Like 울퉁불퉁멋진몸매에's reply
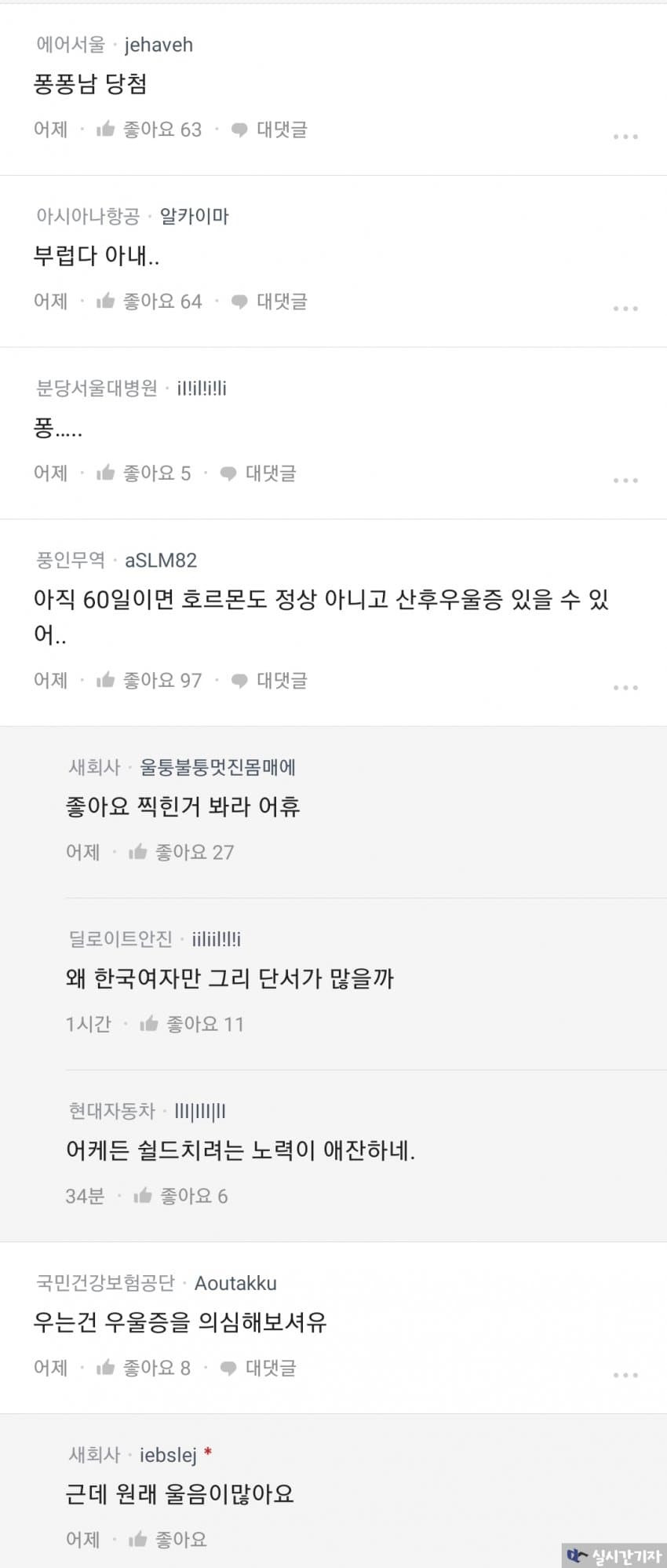 (x=180, y=853)
